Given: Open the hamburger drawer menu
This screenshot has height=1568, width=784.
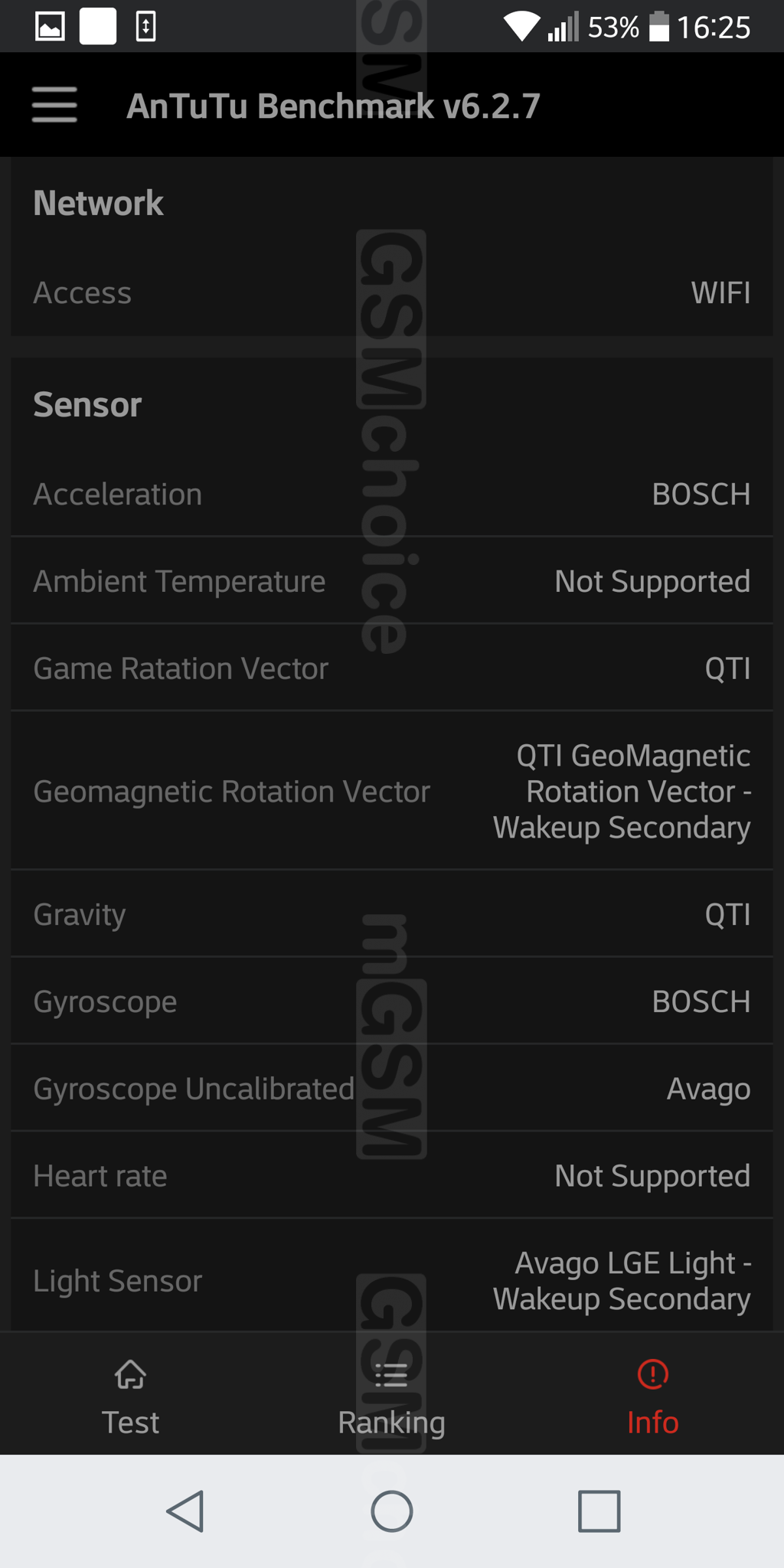Looking at the screenshot, I should coord(54,105).
